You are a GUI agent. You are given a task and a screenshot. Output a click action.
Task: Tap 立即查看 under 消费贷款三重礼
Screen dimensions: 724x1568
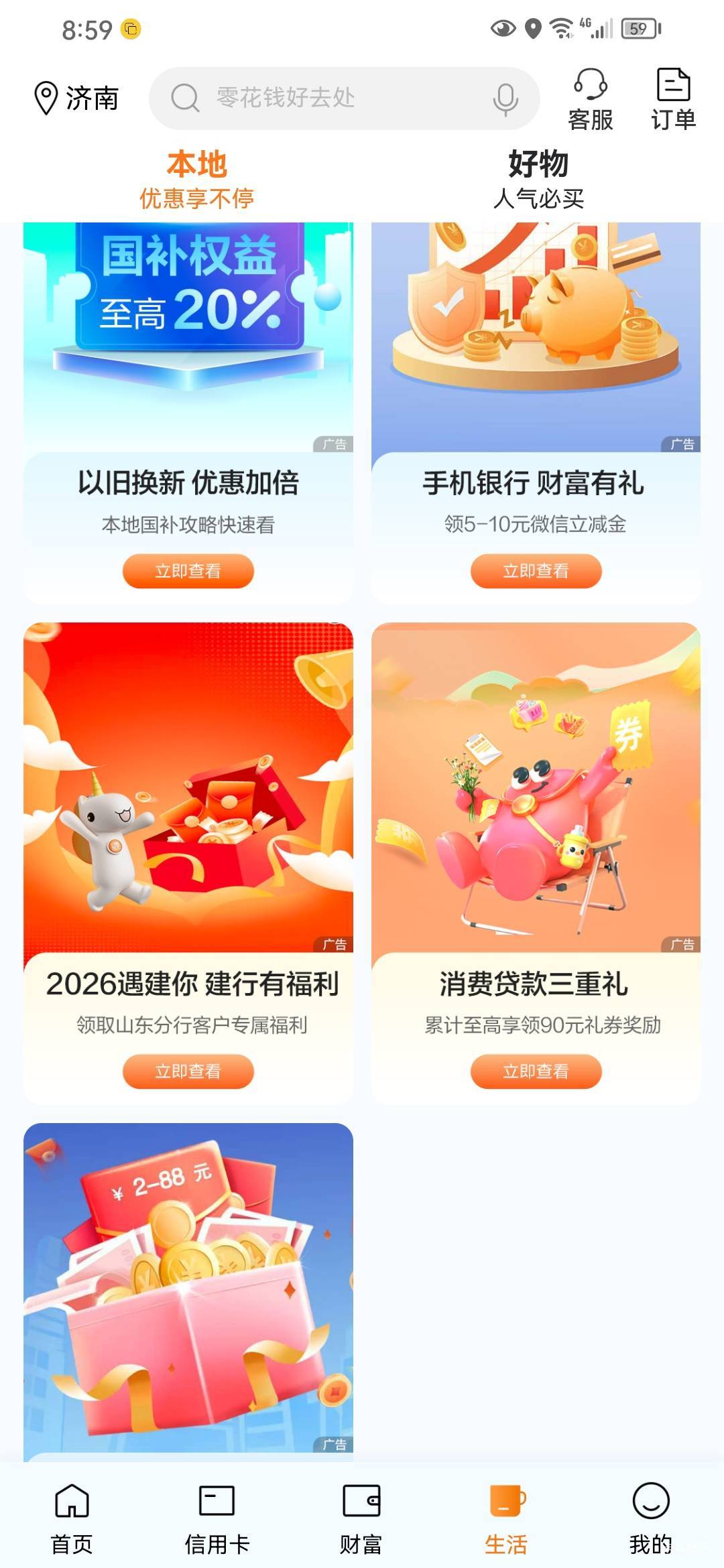point(536,1071)
